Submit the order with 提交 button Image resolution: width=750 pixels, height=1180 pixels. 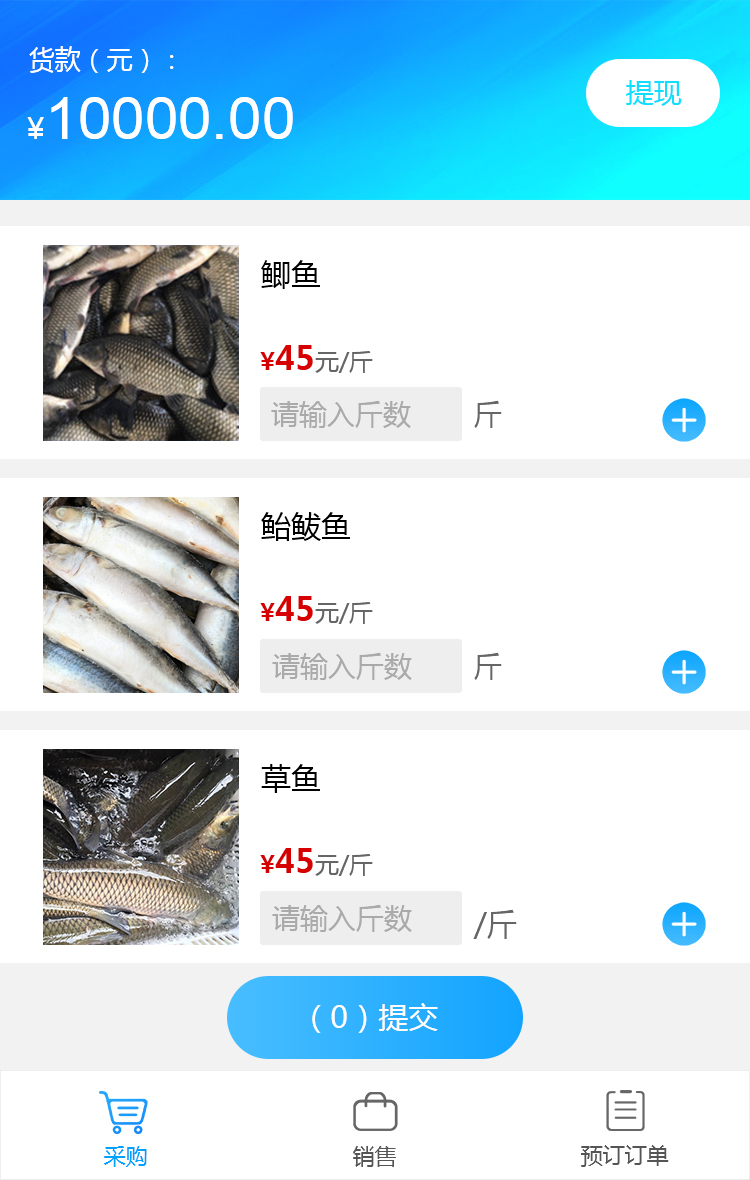point(375,1017)
